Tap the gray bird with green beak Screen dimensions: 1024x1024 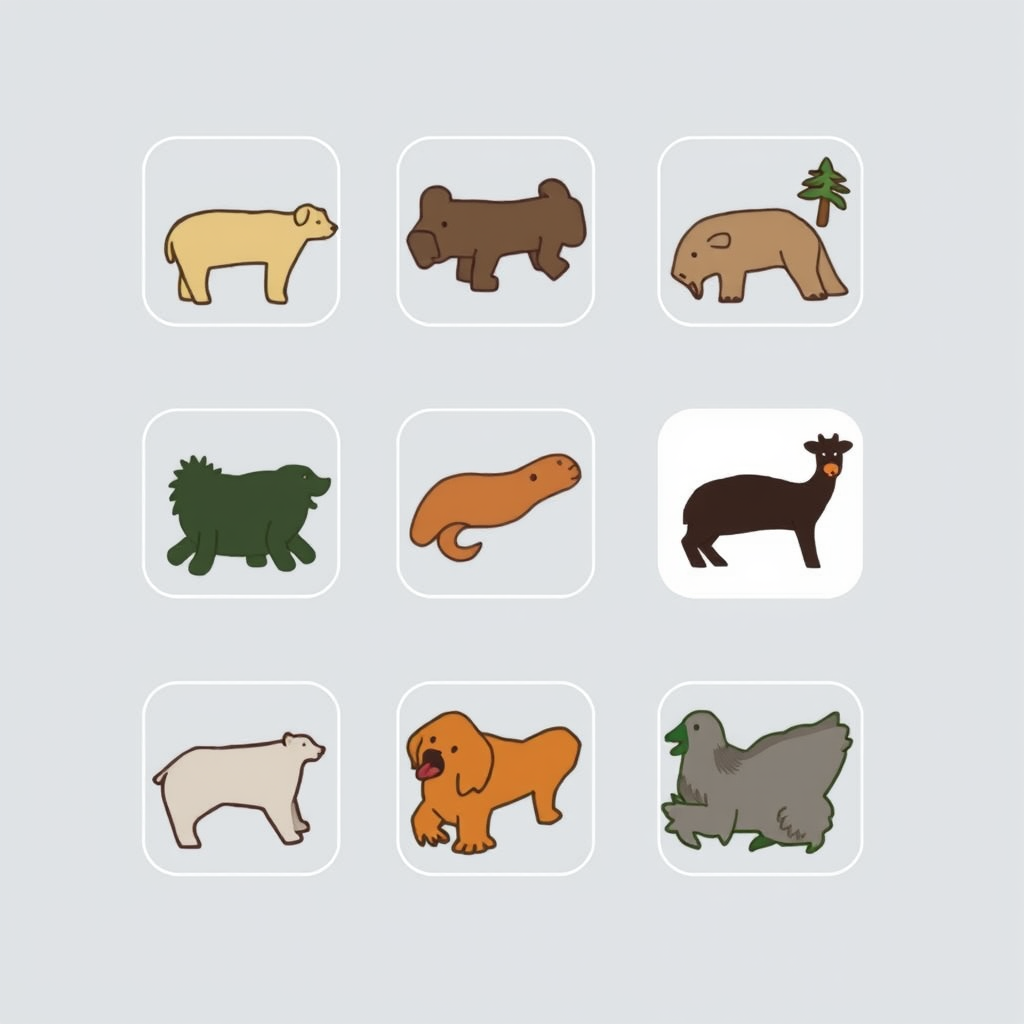coord(760,778)
